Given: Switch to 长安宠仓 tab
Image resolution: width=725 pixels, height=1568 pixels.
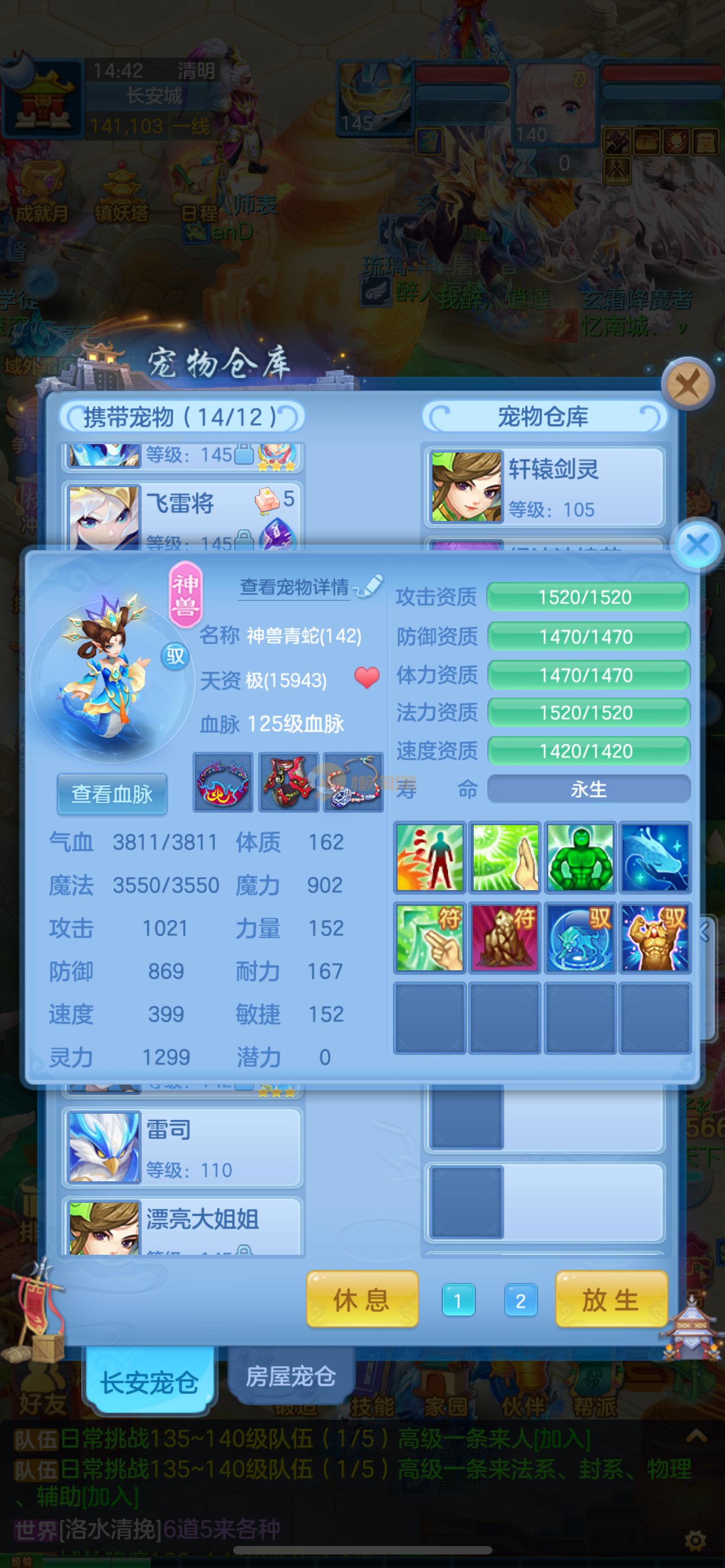Looking at the screenshot, I should tap(149, 1382).
